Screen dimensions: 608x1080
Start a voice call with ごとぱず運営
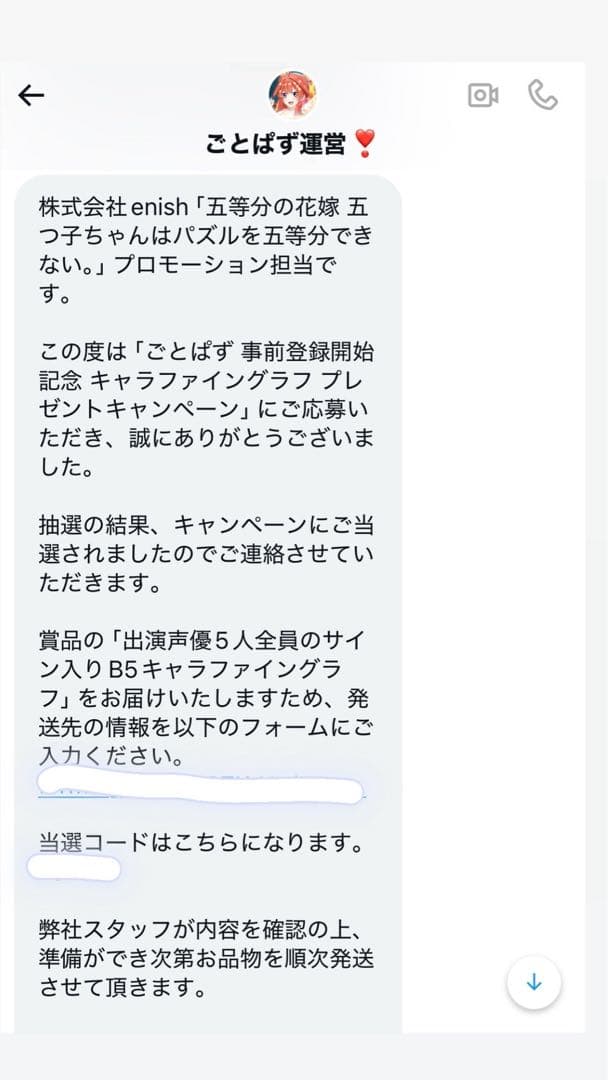point(542,95)
